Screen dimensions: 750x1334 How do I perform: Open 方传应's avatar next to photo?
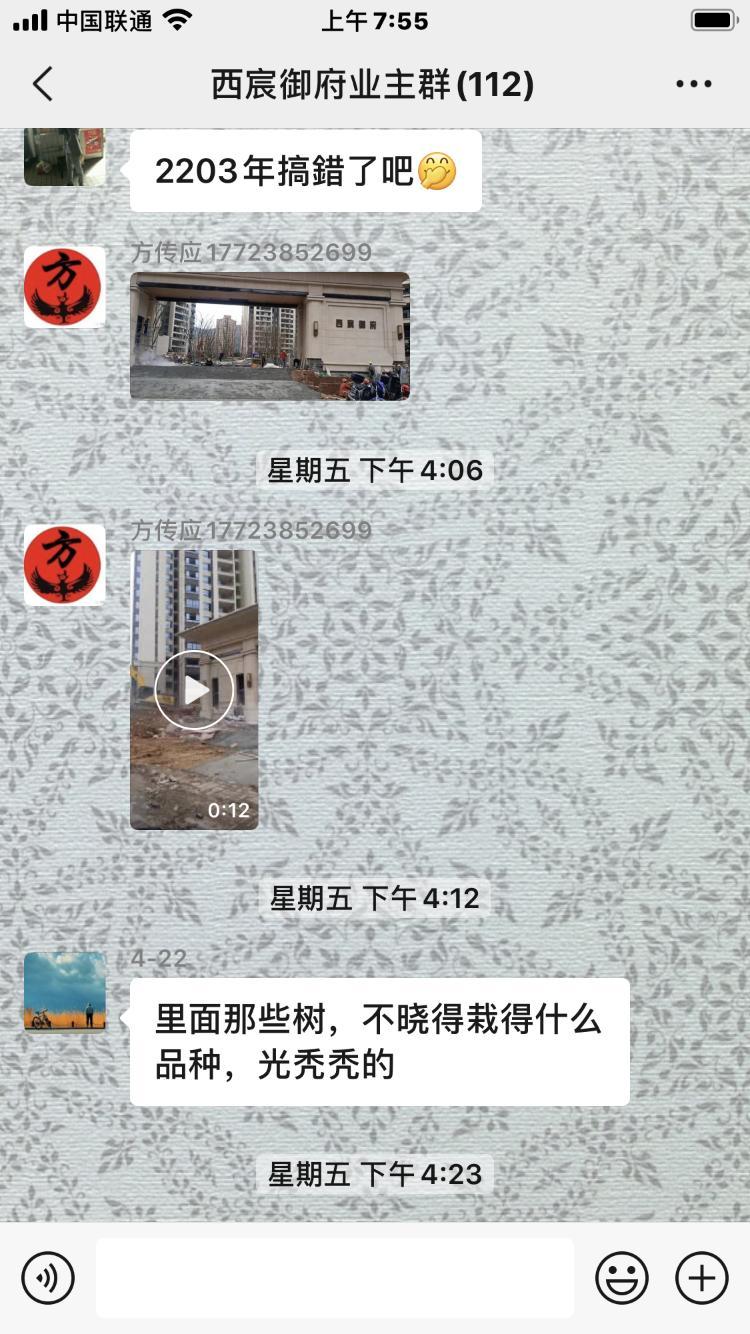coord(65,287)
